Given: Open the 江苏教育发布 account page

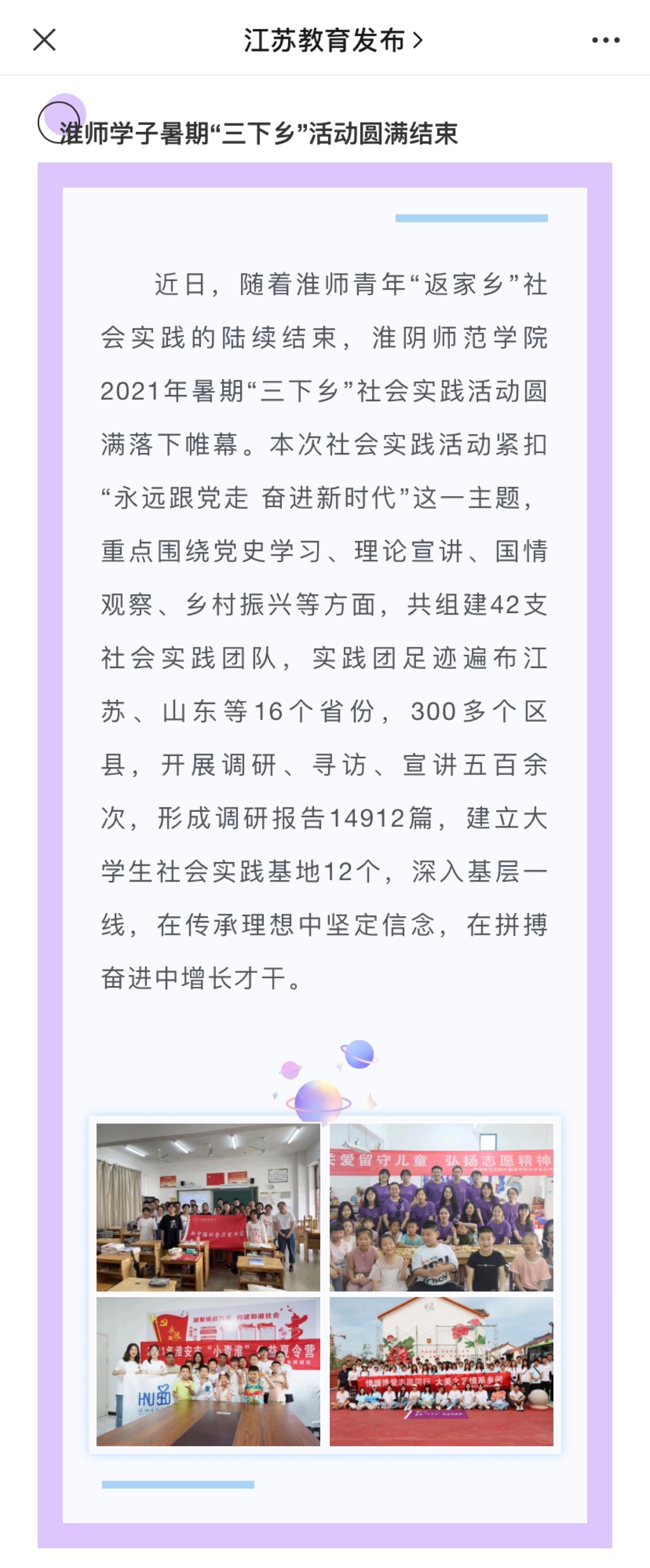Looking at the screenshot, I should tap(332, 40).
